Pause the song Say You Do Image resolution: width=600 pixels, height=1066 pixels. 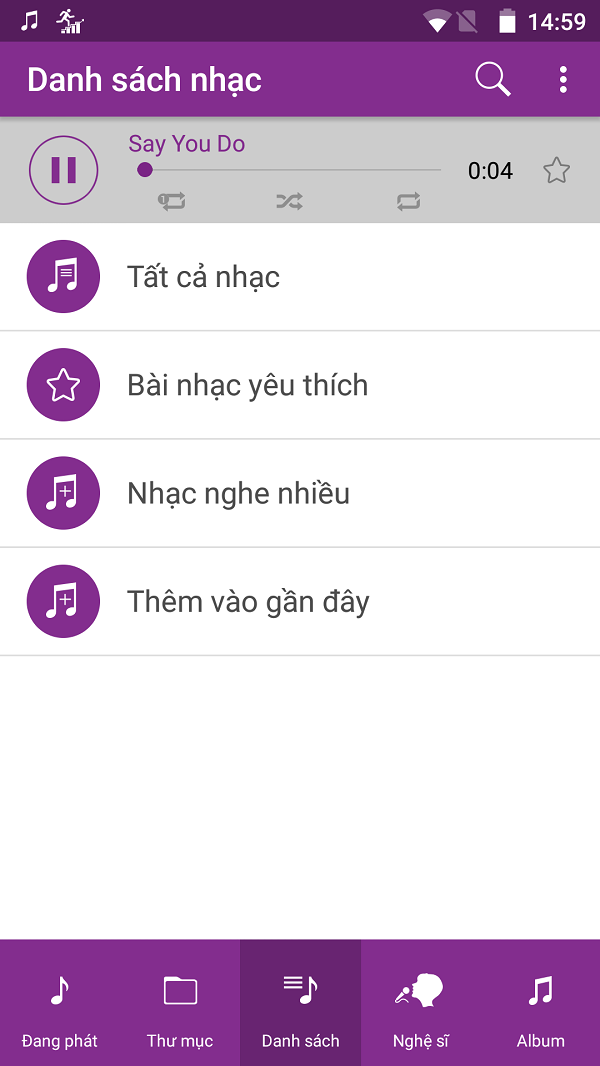pyautogui.click(x=63, y=171)
